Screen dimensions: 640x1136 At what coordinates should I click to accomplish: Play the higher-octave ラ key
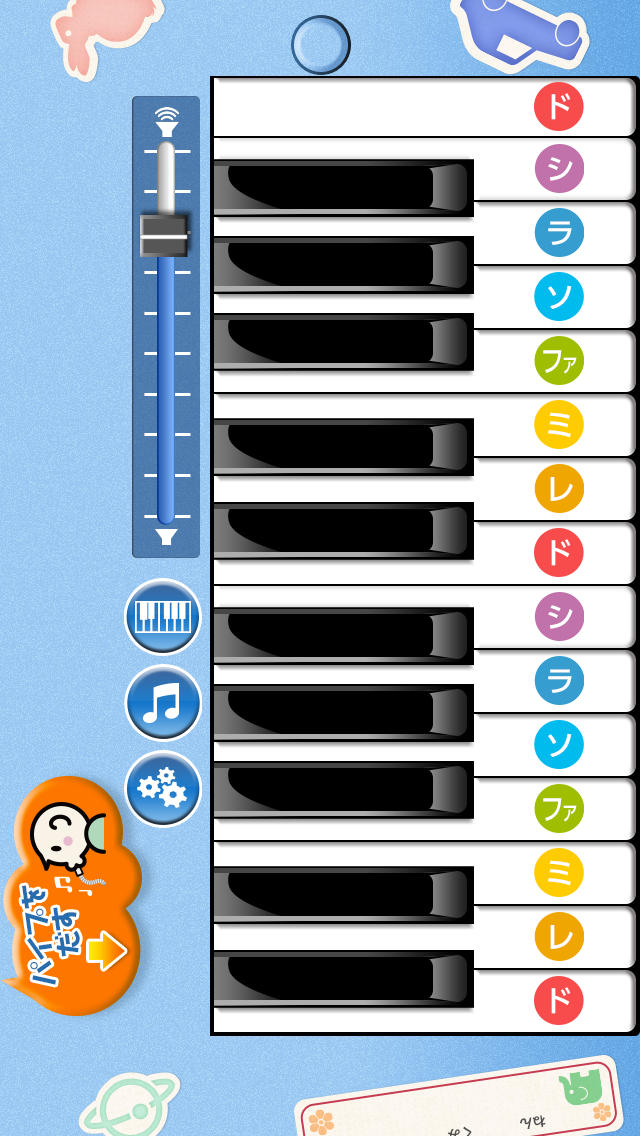558,232
